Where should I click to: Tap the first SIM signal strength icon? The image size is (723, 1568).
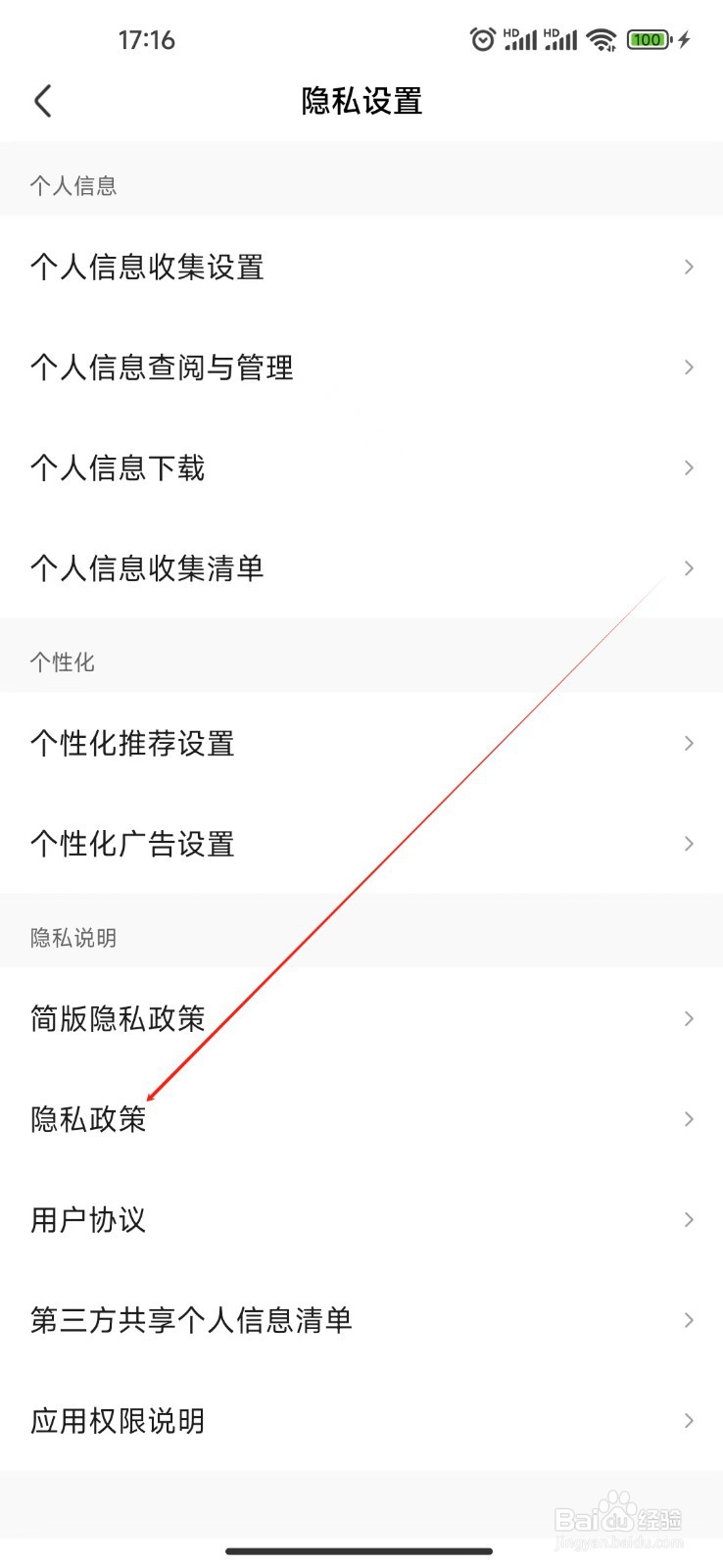(521, 39)
